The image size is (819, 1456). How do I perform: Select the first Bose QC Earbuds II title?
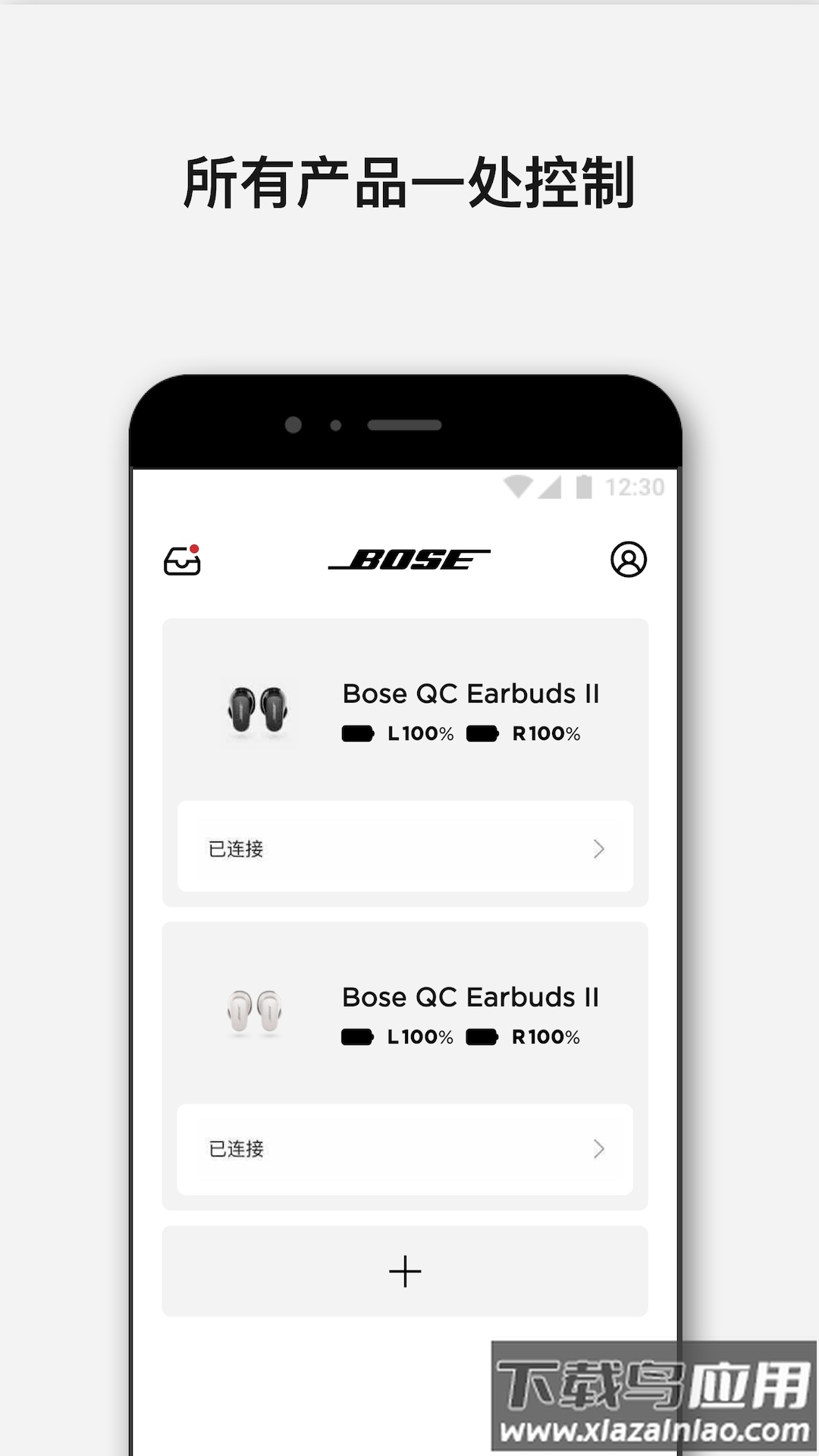[471, 693]
